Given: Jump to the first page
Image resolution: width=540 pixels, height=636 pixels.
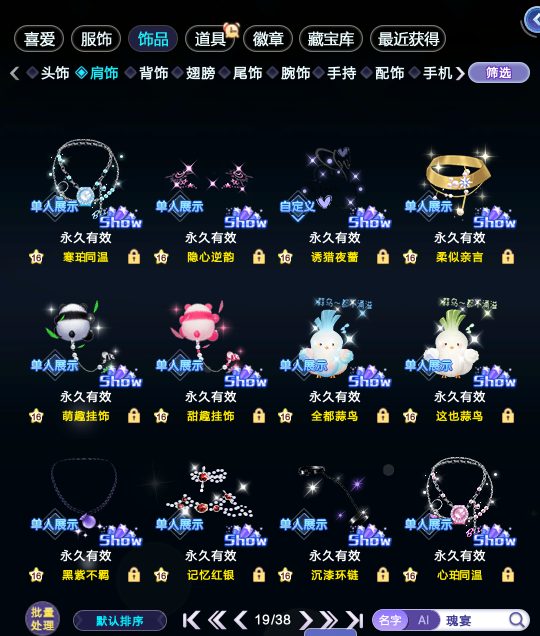Looking at the screenshot, I should [x=191, y=620].
